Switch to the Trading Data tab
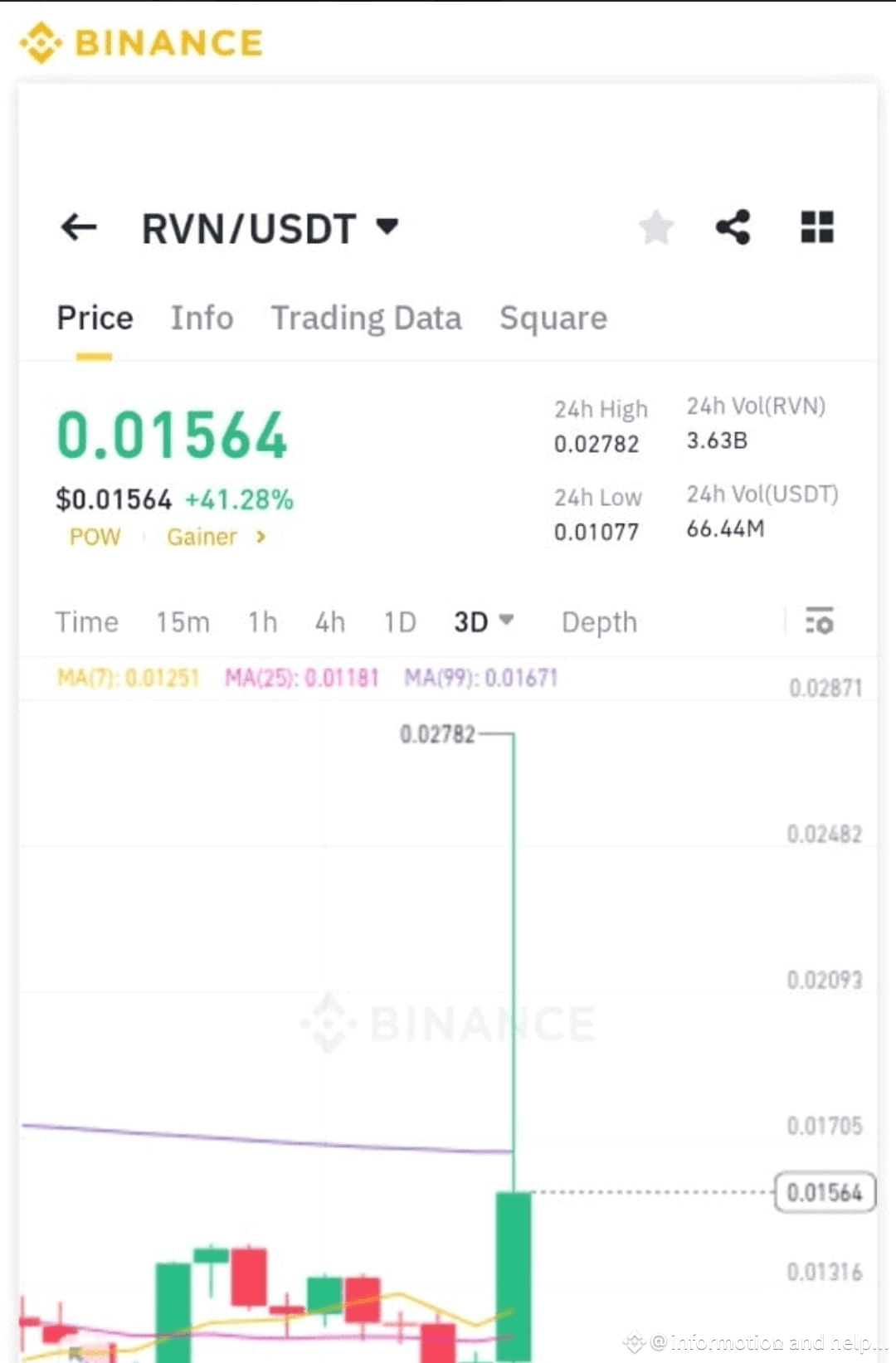 point(366,319)
